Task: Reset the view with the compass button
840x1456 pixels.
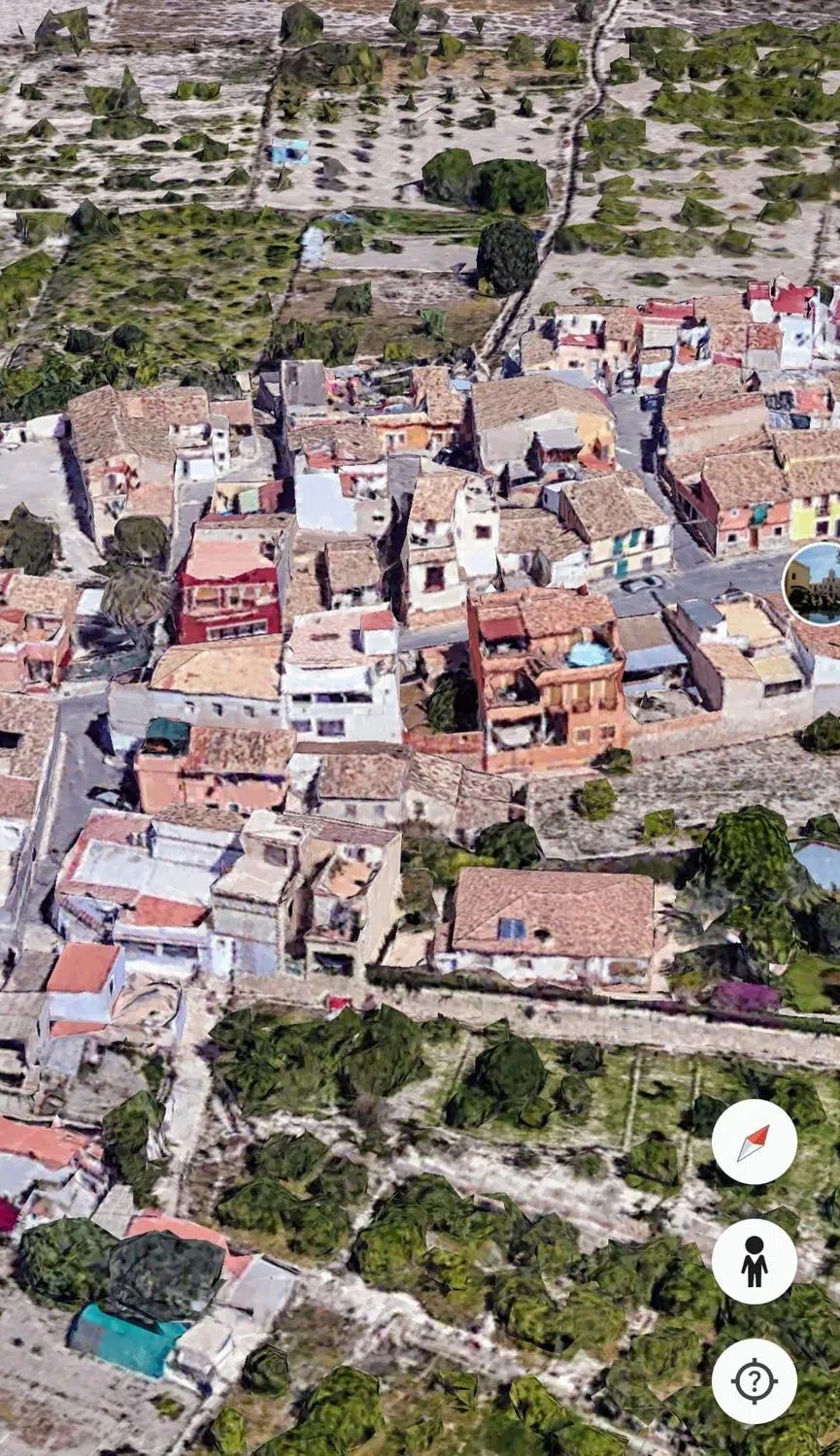Action: pyautogui.click(x=755, y=1142)
